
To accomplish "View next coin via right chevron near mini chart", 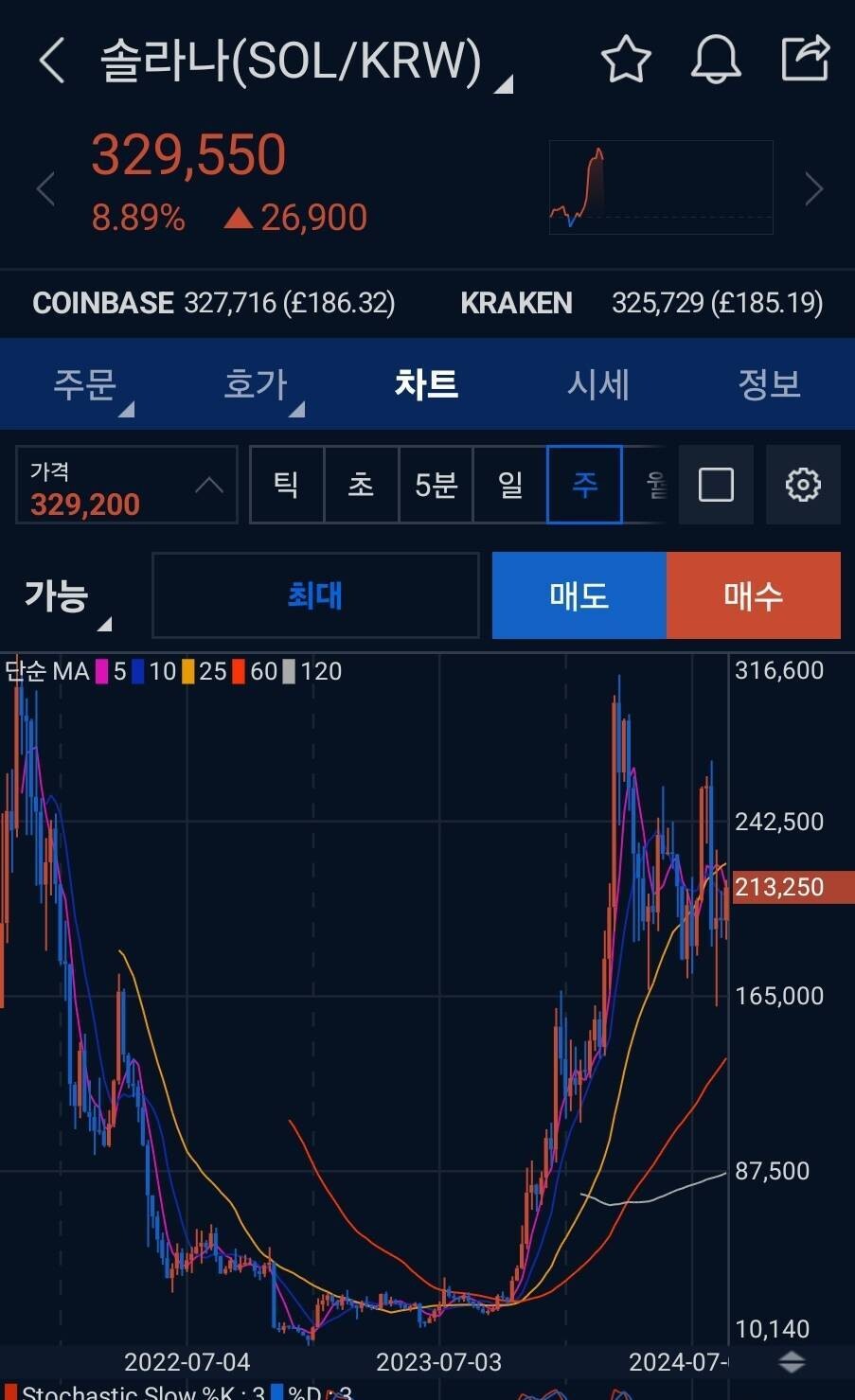I will [812, 188].
